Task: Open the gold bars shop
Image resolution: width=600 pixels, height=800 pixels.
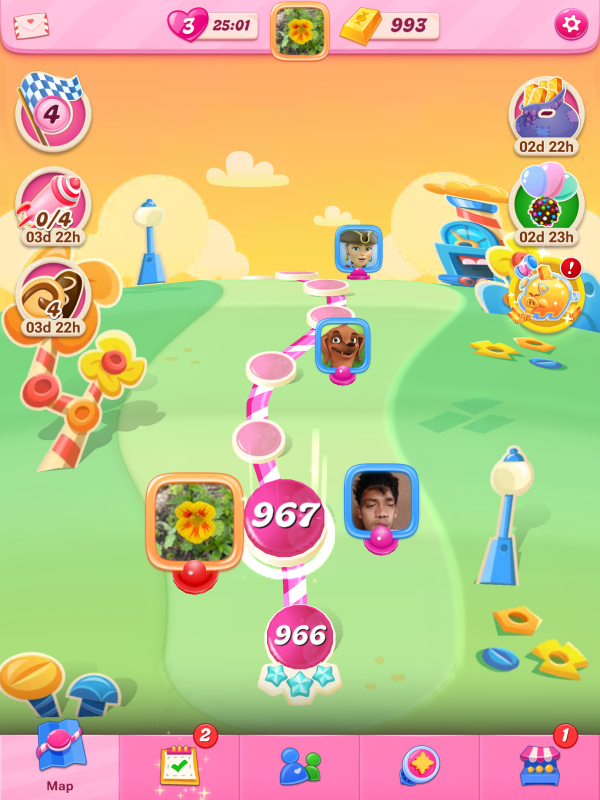Action: pyautogui.click(x=390, y=25)
